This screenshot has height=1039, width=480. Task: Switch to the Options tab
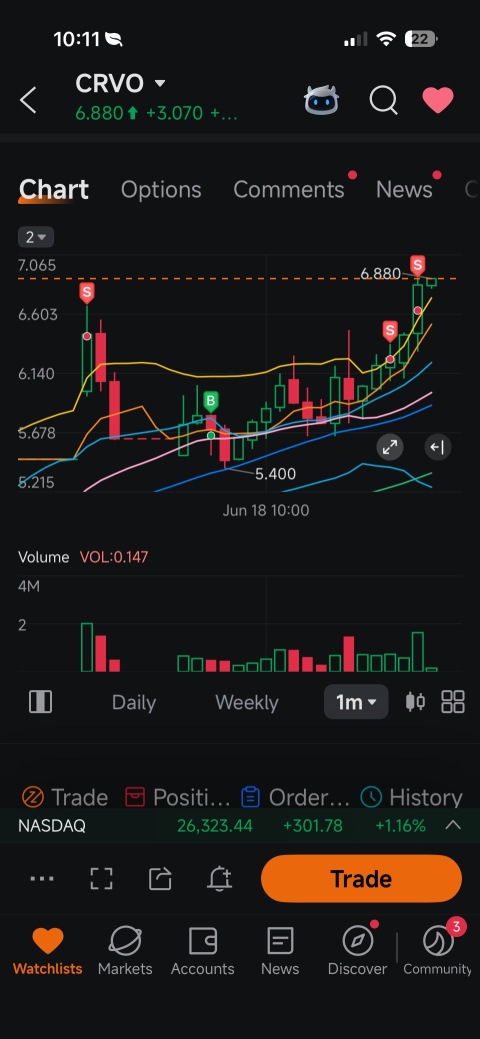[161, 190]
